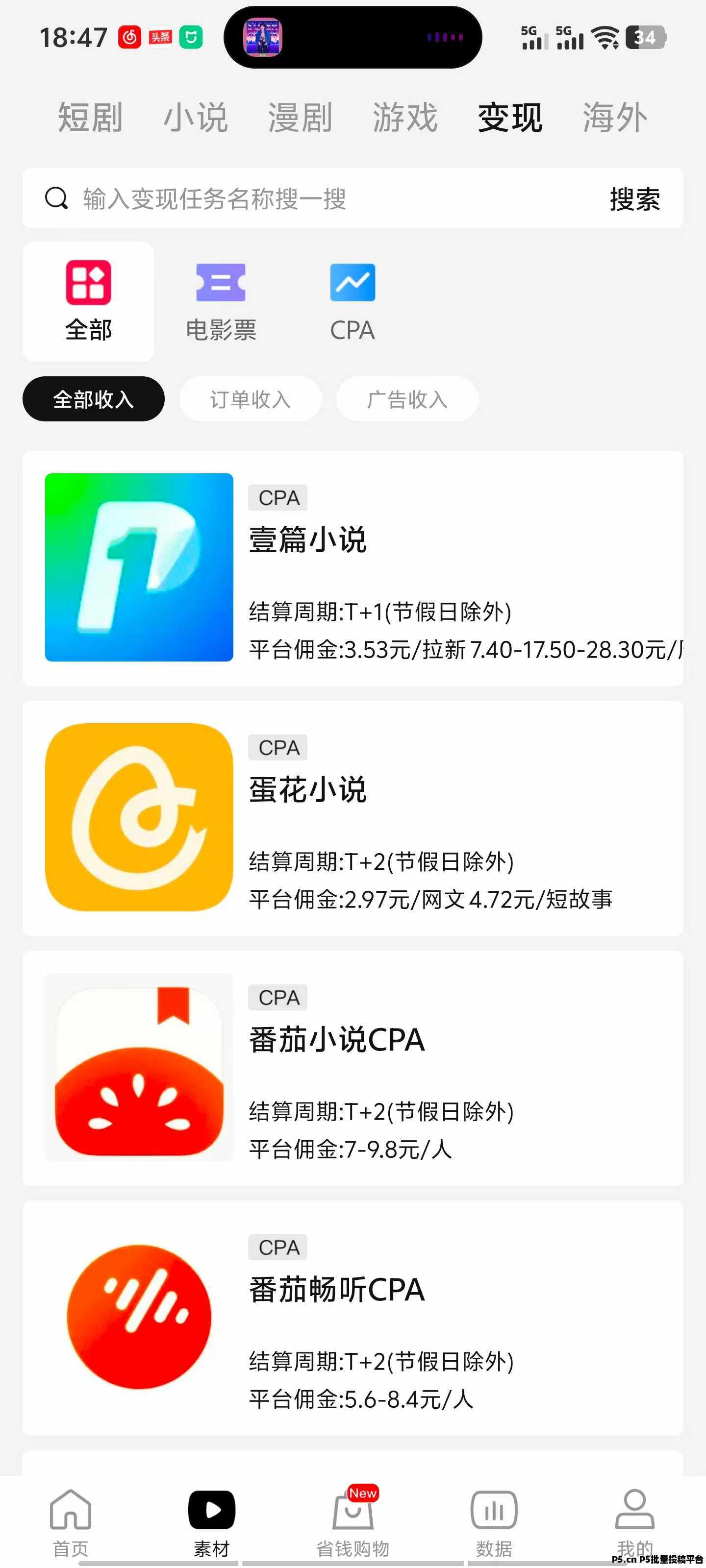Open the 漫剧 top tab
This screenshot has height=1568, width=706.
click(x=301, y=117)
